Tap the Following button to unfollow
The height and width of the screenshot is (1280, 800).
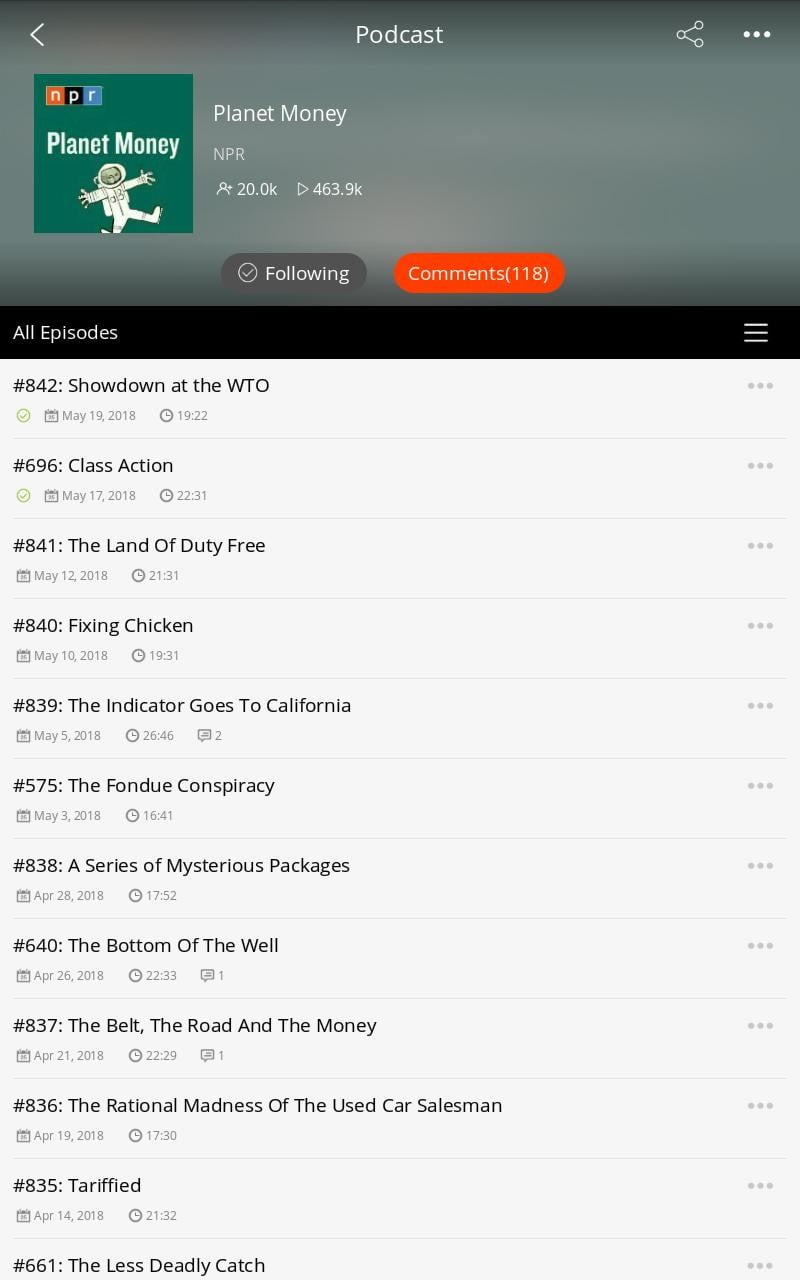[294, 273]
